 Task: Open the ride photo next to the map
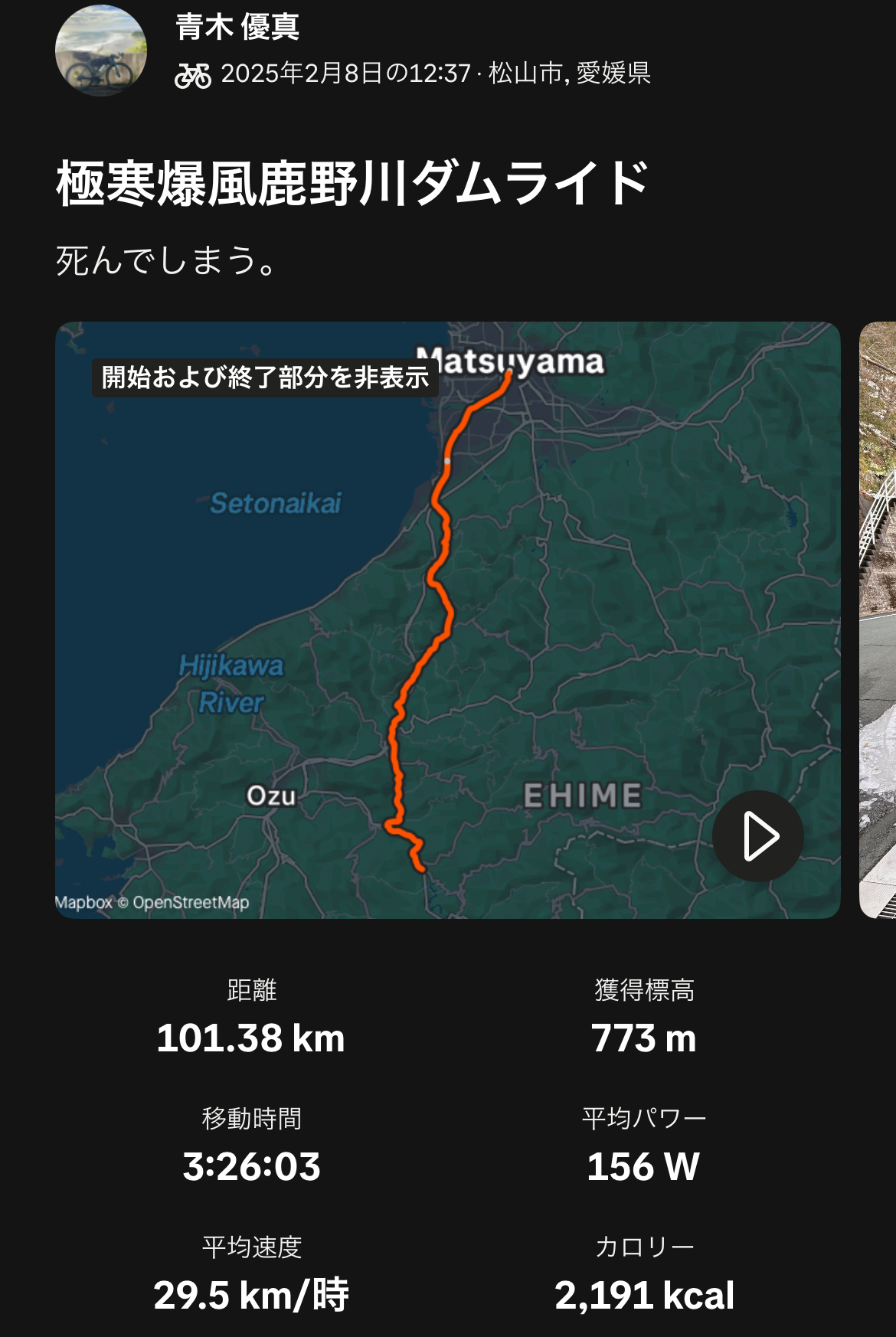pos(878,620)
